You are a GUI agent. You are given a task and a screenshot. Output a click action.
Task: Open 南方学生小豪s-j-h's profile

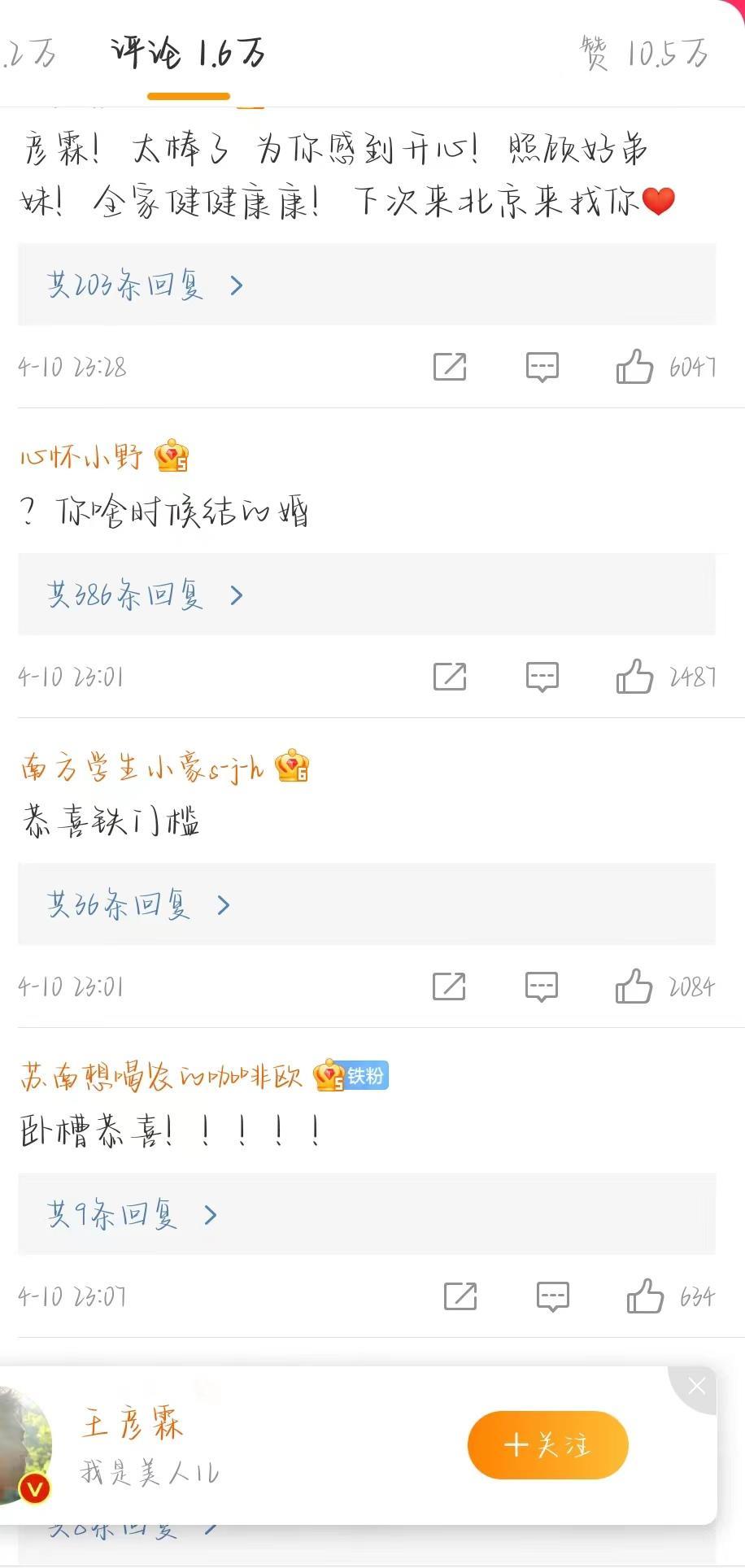pyautogui.click(x=142, y=767)
